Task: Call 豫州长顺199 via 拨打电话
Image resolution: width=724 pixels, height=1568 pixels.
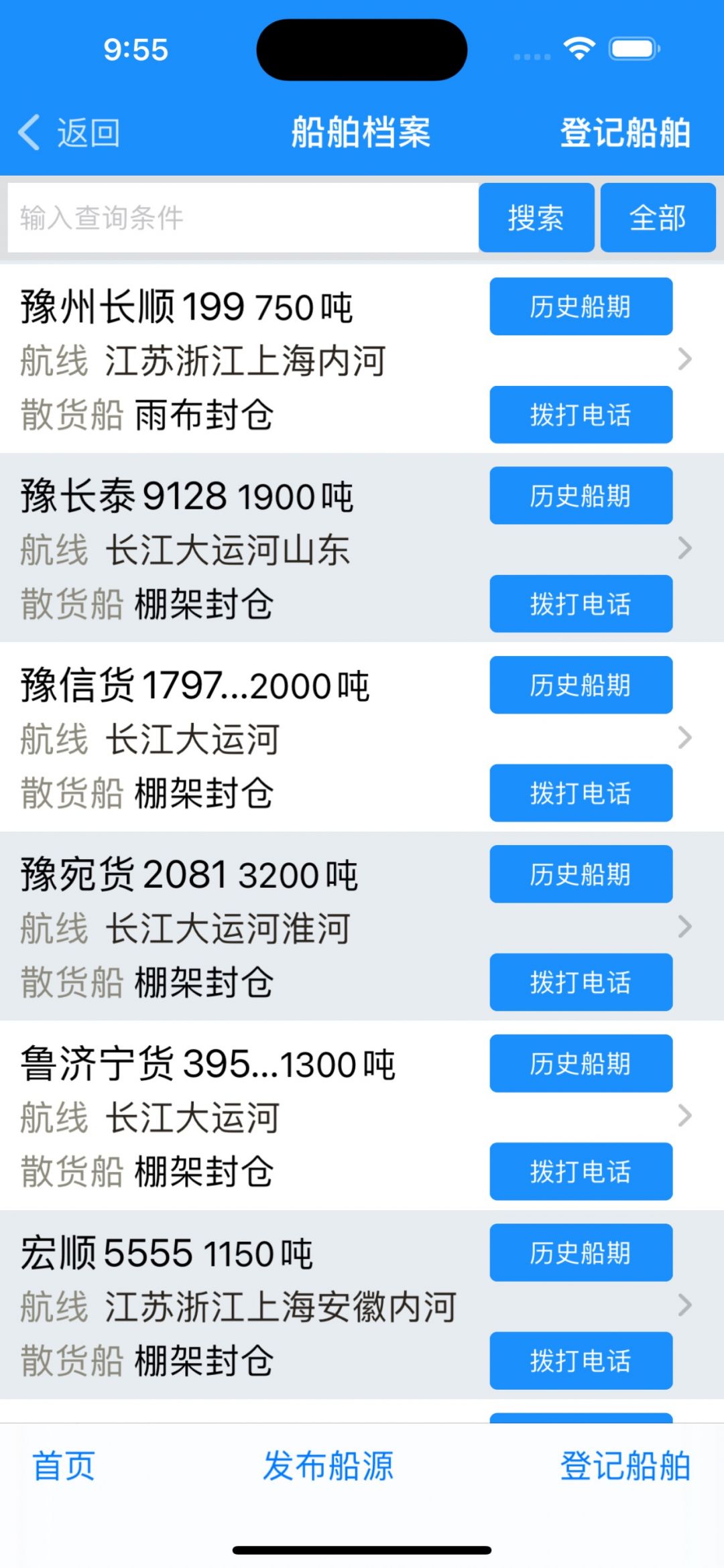Action: point(581,415)
